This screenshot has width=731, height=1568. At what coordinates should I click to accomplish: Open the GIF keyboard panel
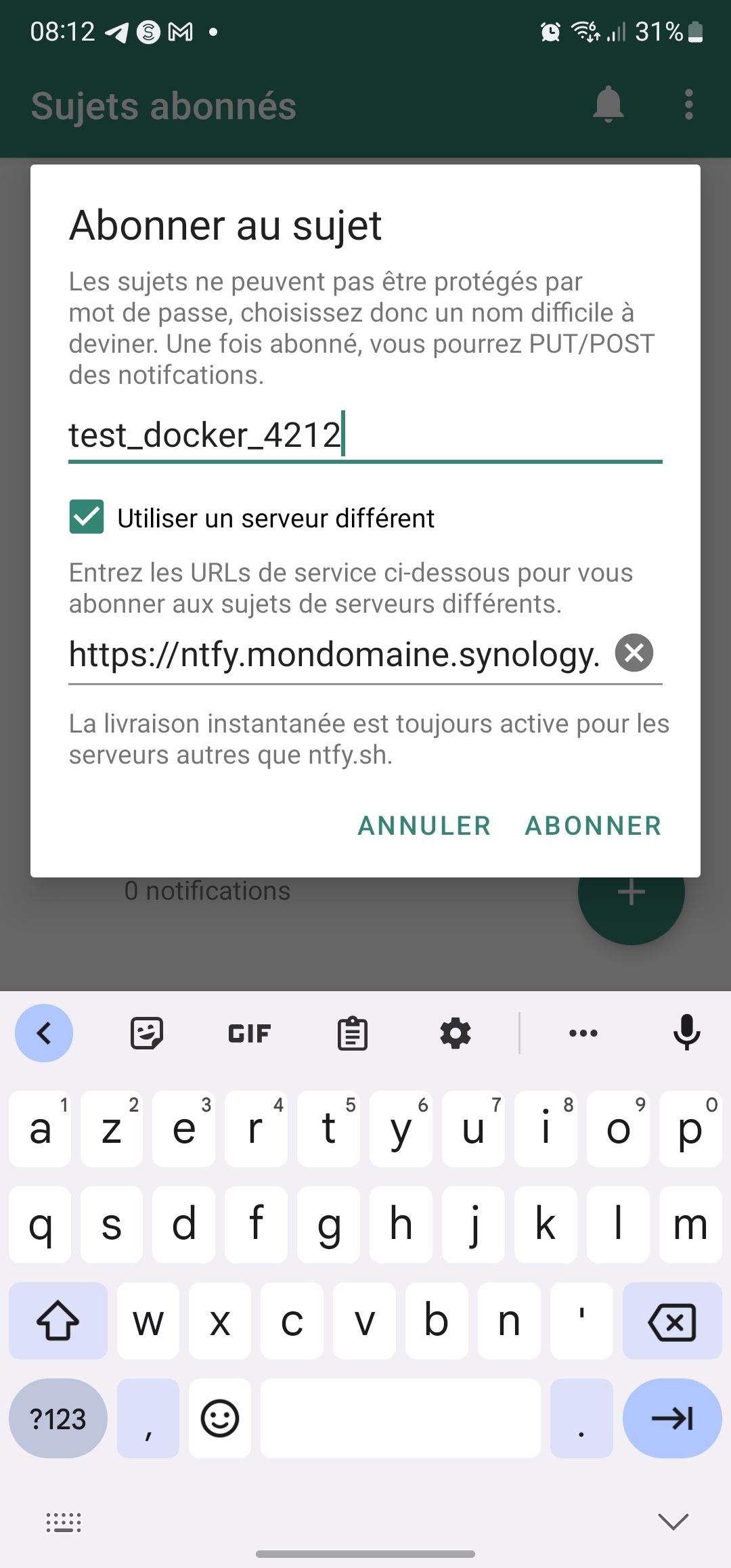click(250, 1033)
